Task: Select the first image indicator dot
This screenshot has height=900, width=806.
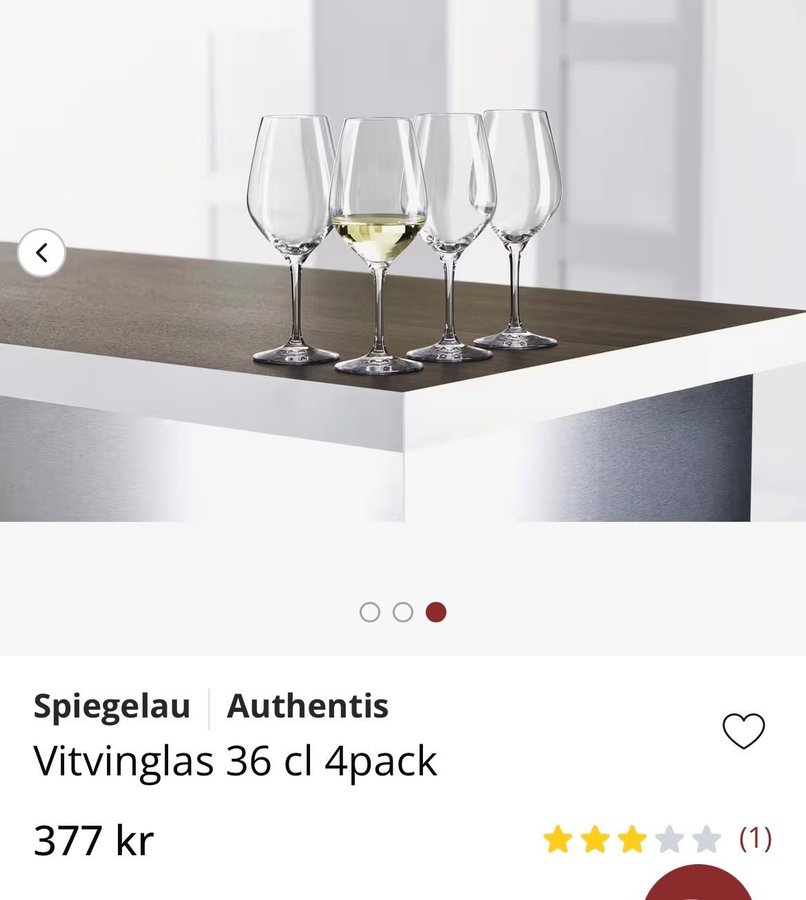Action: pos(370,612)
